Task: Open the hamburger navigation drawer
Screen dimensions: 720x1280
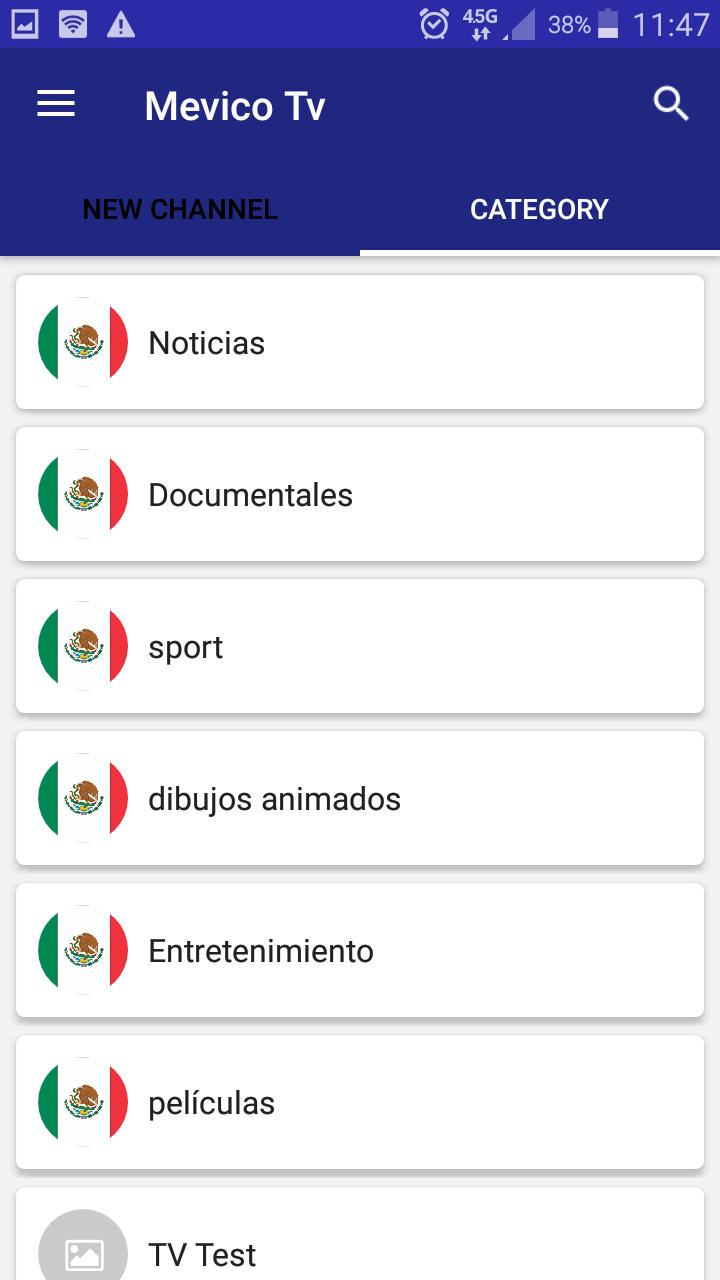Action: tap(56, 104)
